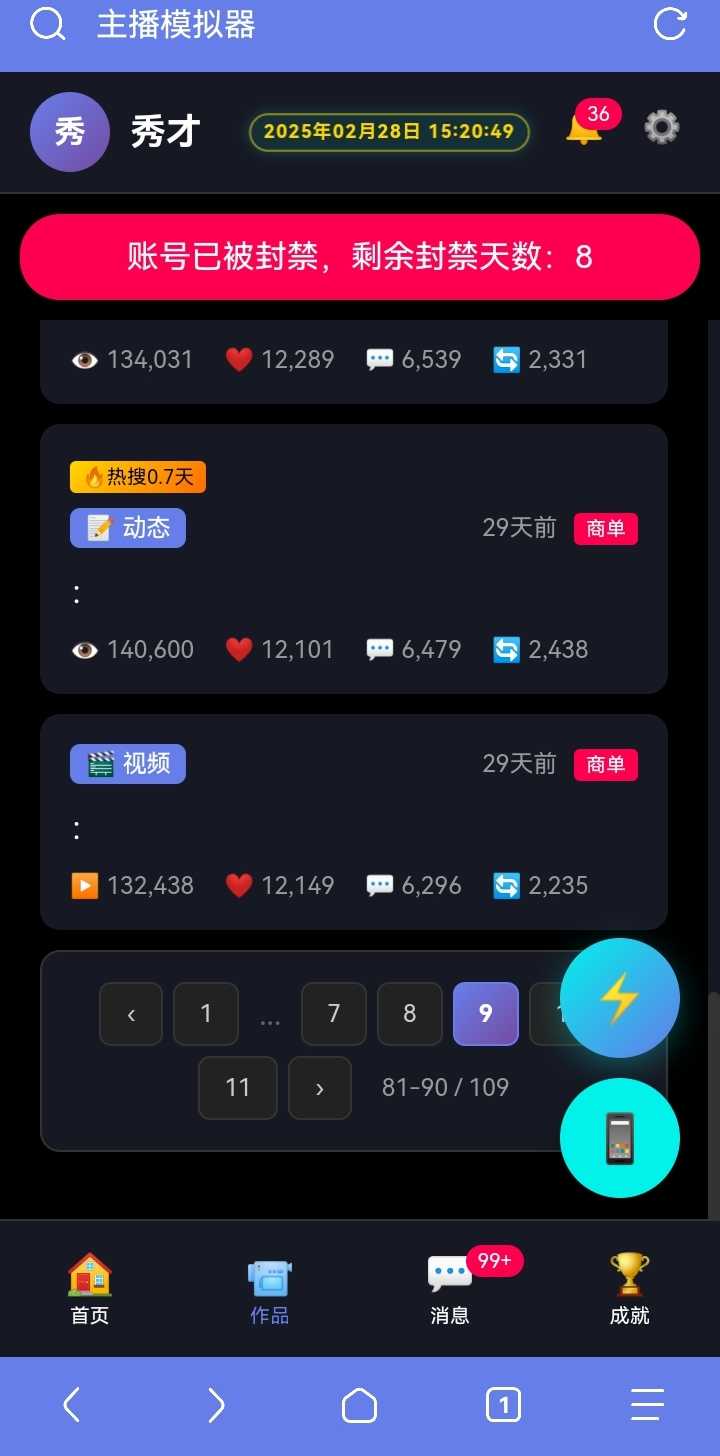Go to the next page of works
Image resolution: width=720 pixels, height=1456 pixels.
coord(320,1088)
